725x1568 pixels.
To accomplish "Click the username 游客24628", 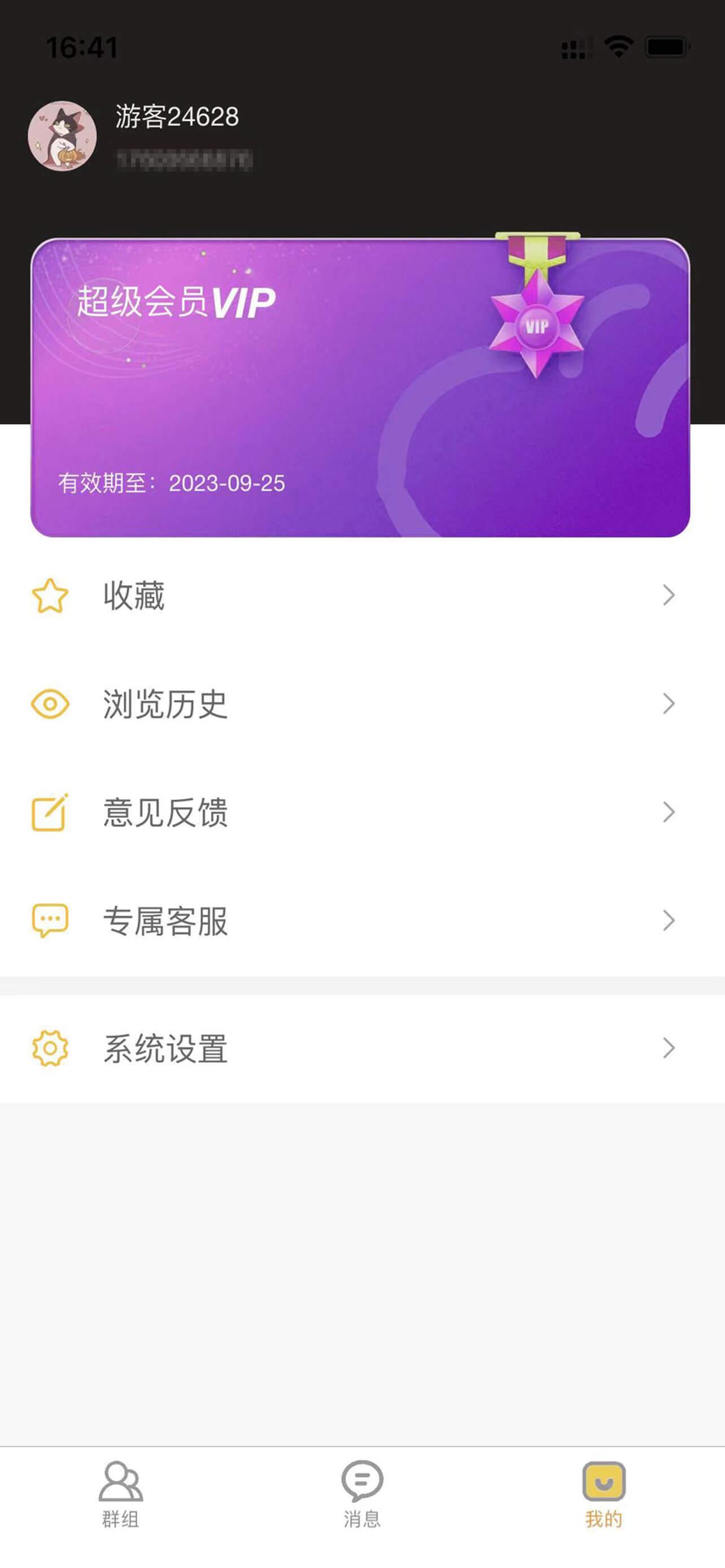I will (x=177, y=116).
